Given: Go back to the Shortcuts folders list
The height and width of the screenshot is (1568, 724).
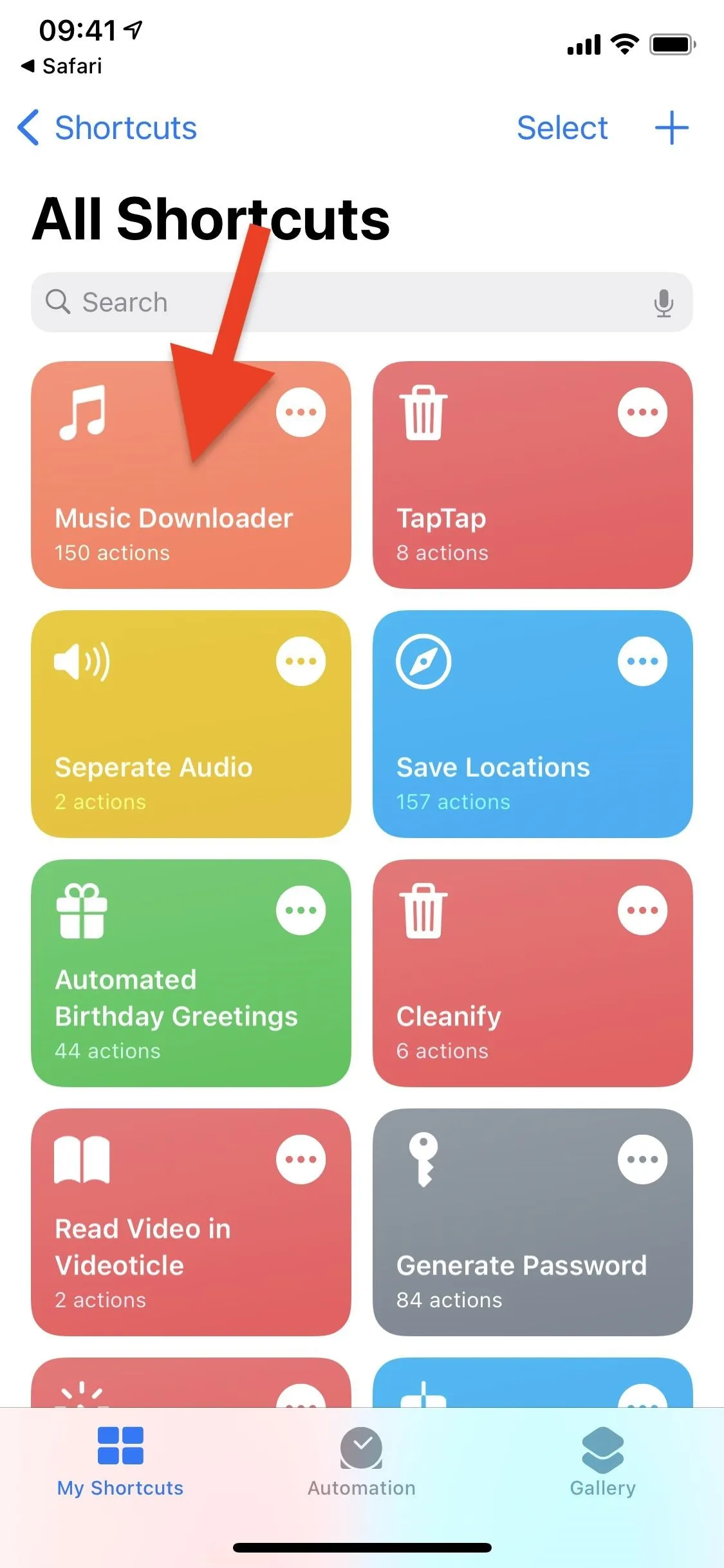Looking at the screenshot, I should click(x=107, y=127).
